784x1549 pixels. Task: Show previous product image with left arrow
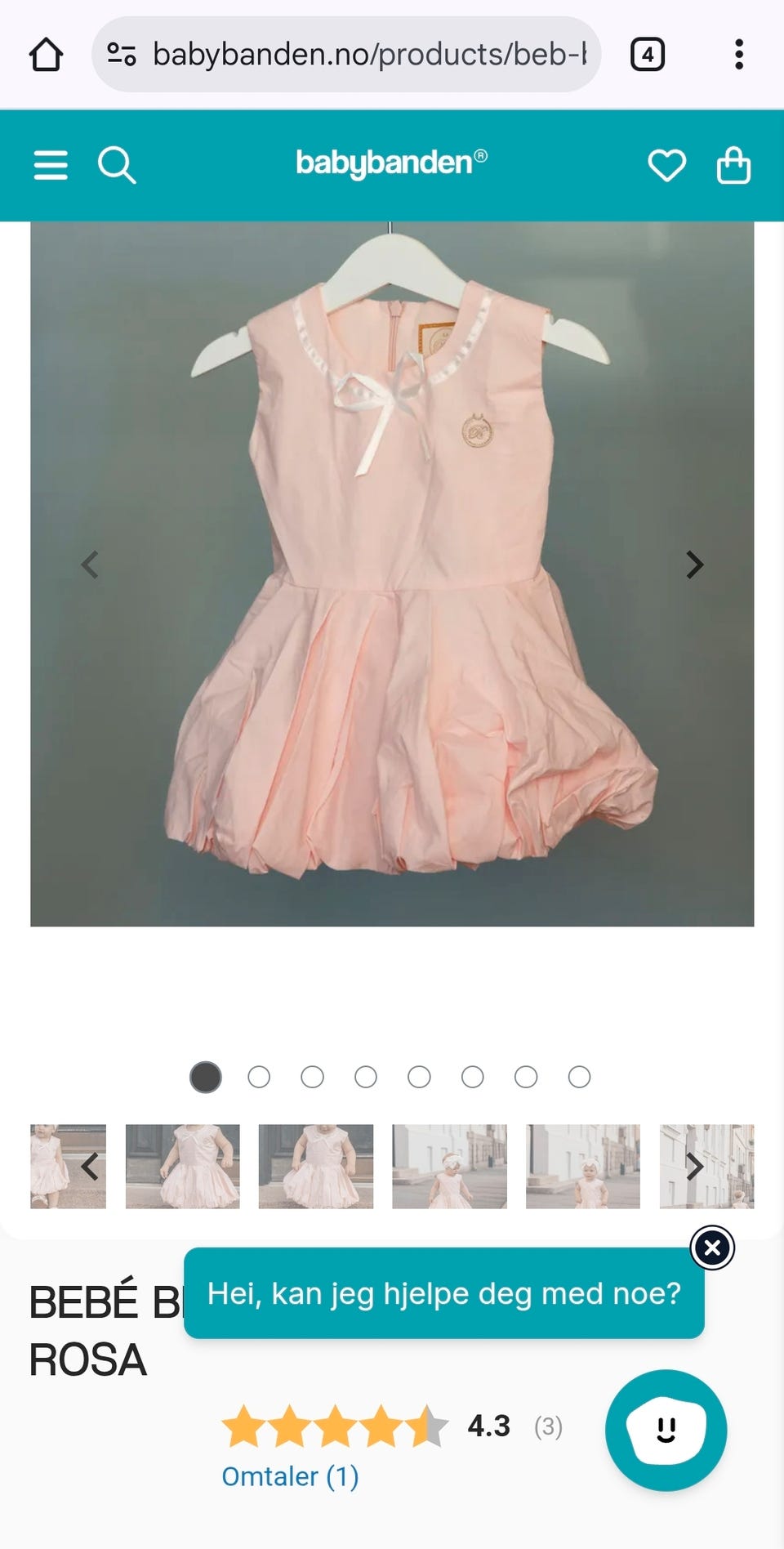click(90, 565)
